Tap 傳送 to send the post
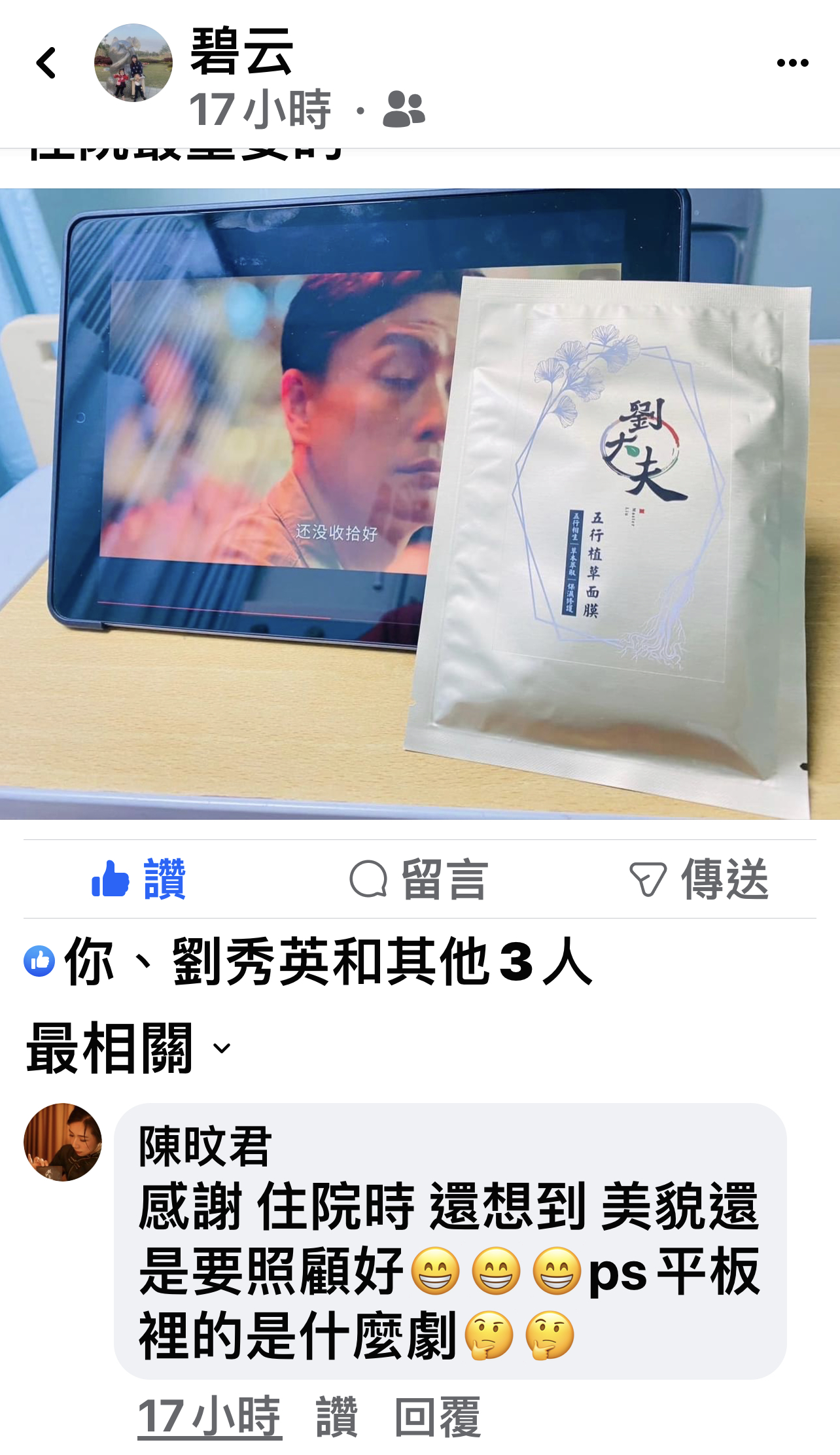The width and height of the screenshot is (840, 1455). click(x=699, y=879)
